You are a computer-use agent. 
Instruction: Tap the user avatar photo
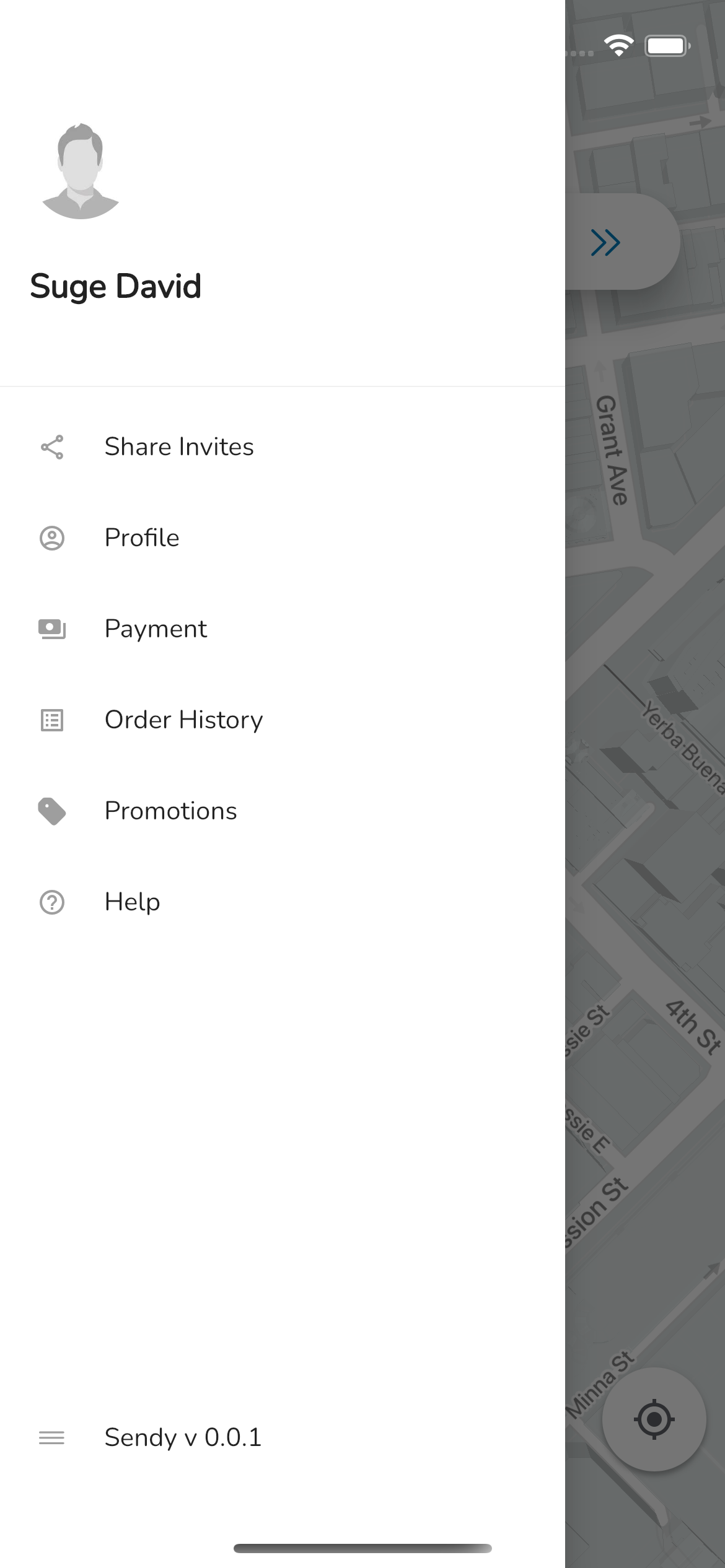[x=81, y=170]
